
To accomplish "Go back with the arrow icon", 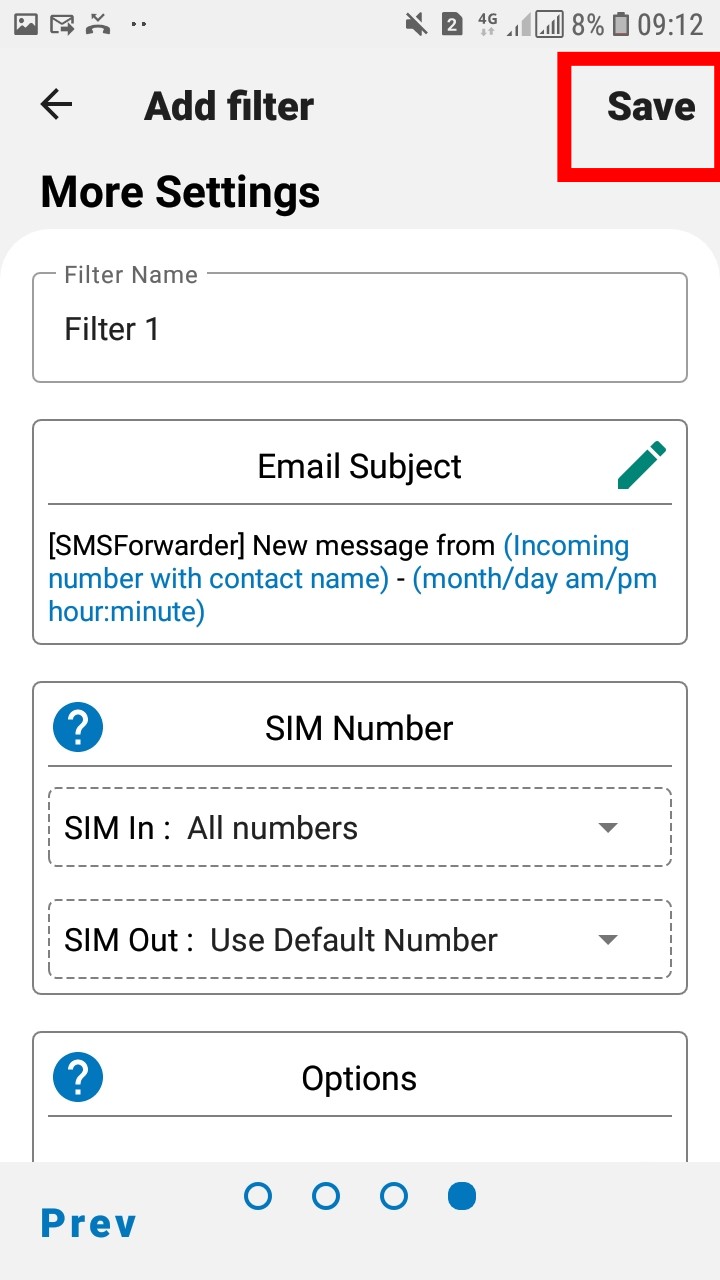I will tap(56, 105).
